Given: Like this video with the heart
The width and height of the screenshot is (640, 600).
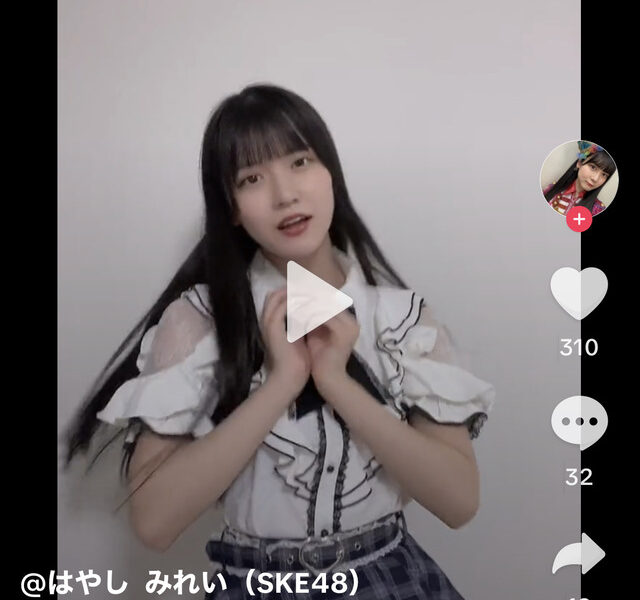Looking at the screenshot, I should pyautogui.click(x=578, y=293).
